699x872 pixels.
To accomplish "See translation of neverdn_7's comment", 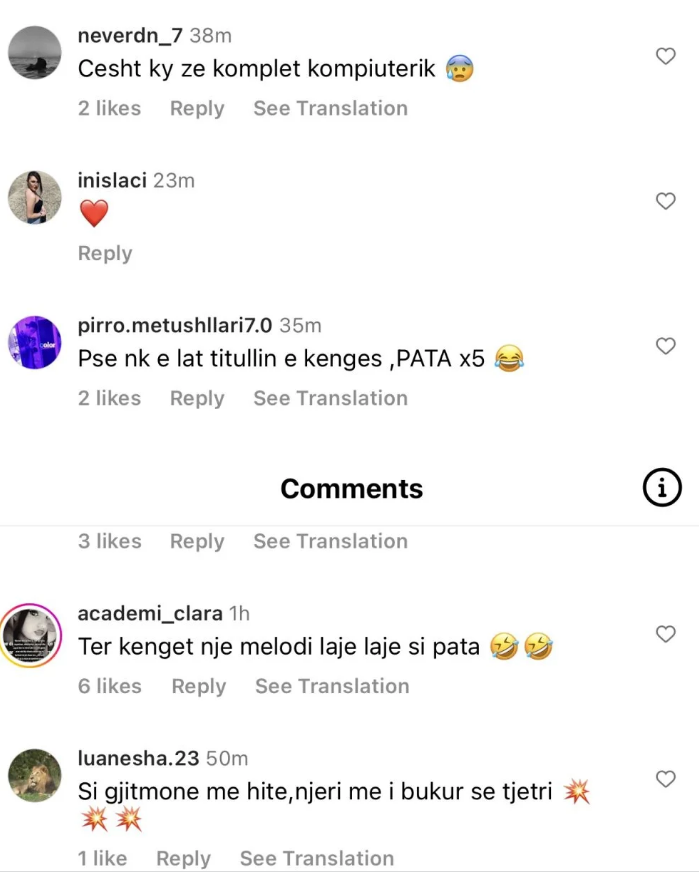I will [330, 108].
